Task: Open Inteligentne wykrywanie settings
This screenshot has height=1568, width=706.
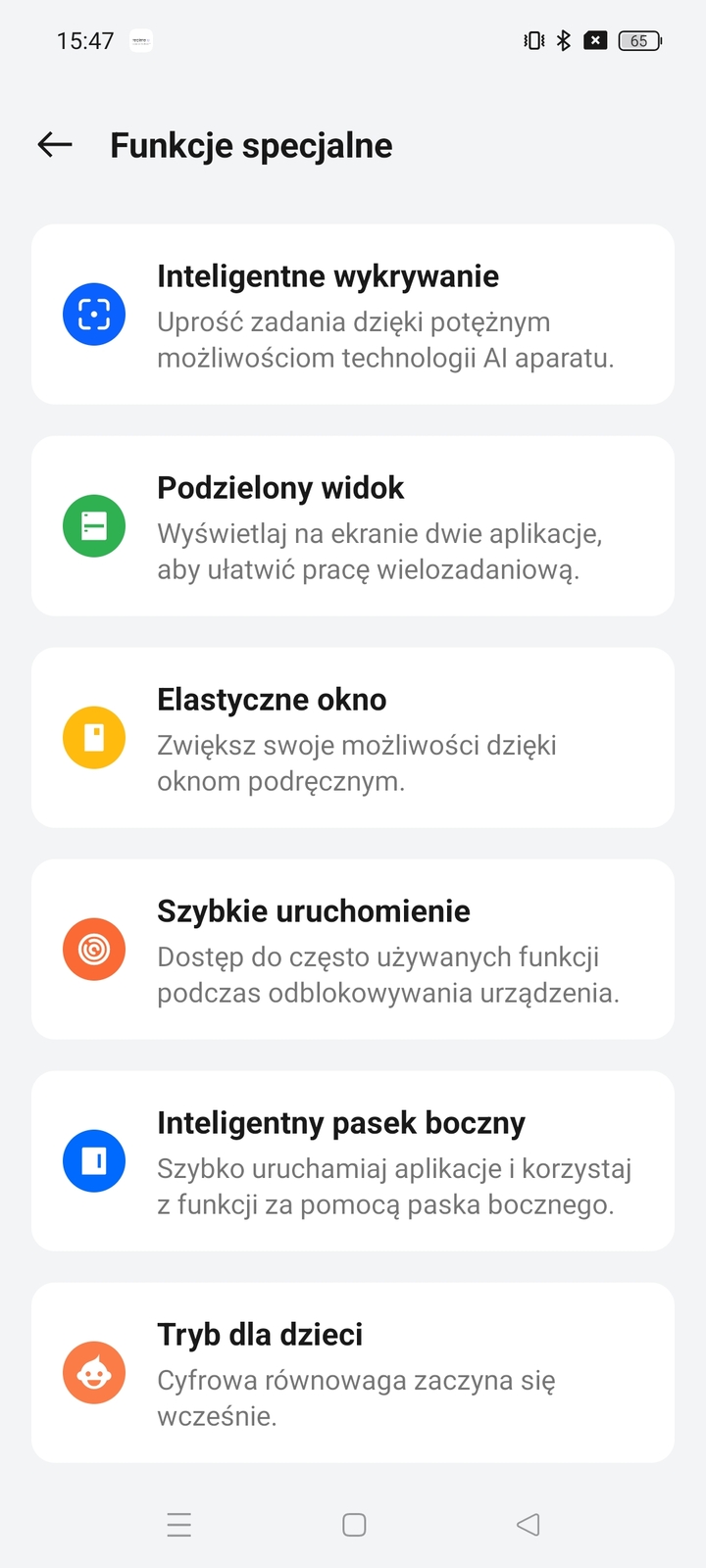Action: (353, 315)
